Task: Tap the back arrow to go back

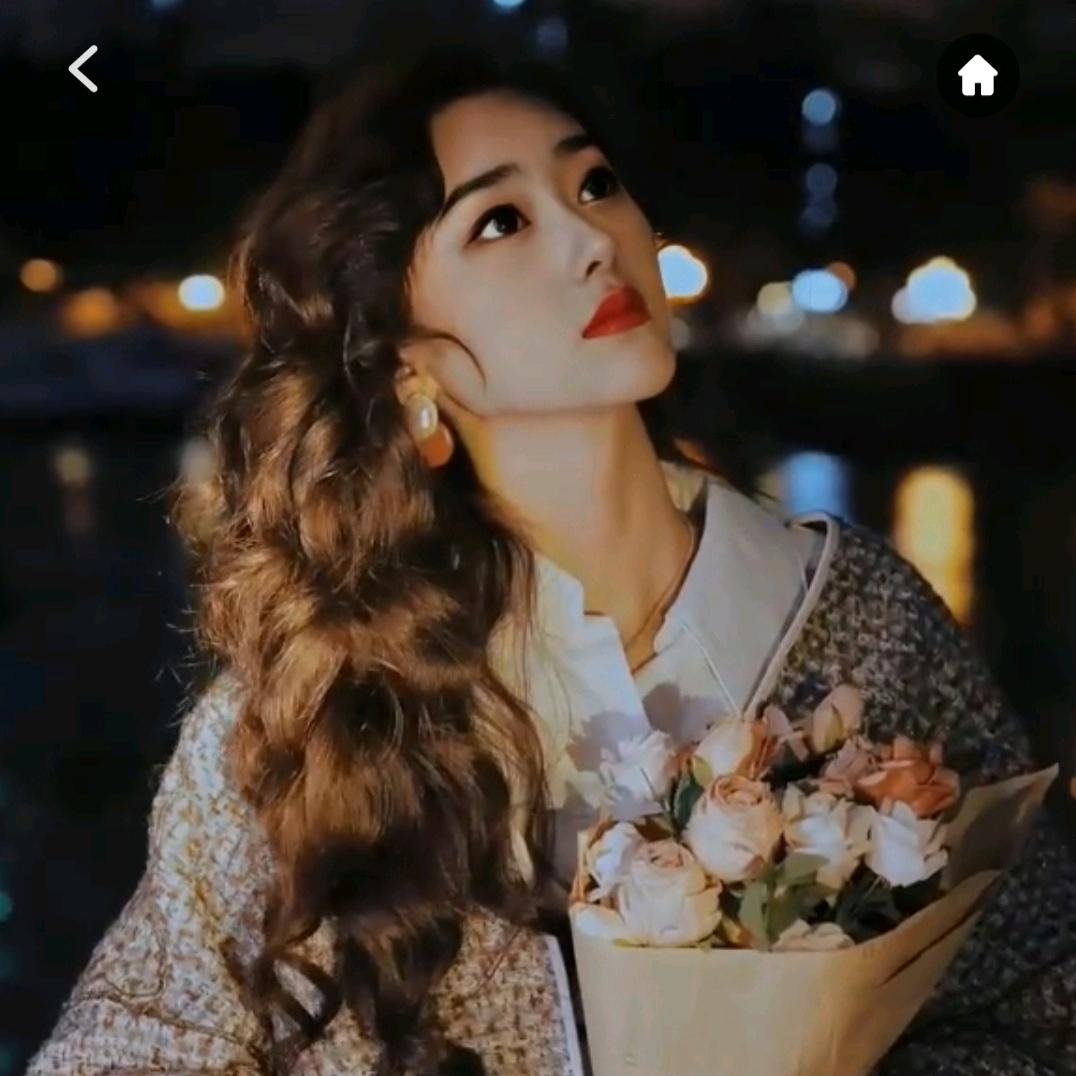Action: (x=83, y=69)
